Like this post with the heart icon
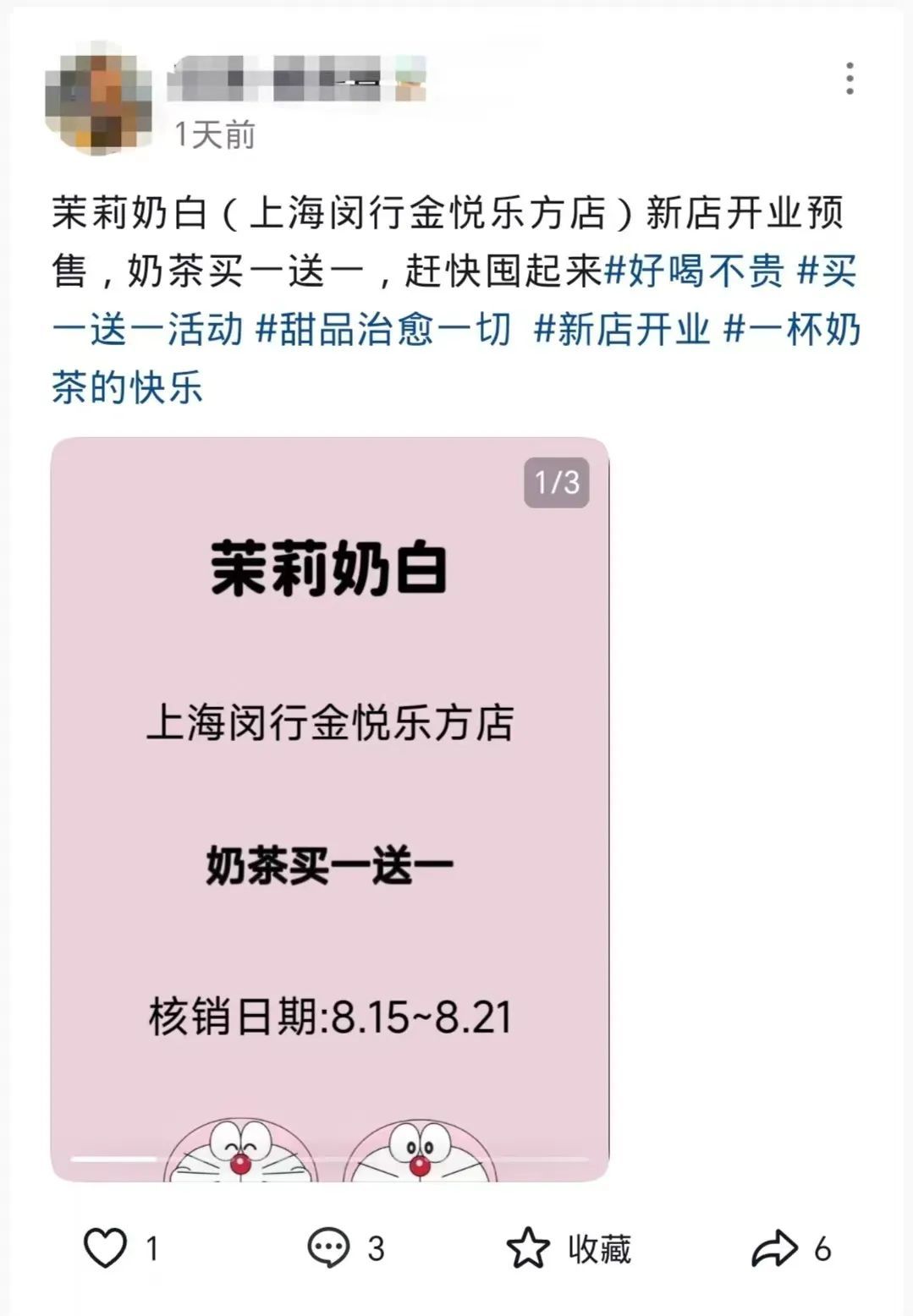Viewport: 913px width, 1316px height. click(105, 1248)
